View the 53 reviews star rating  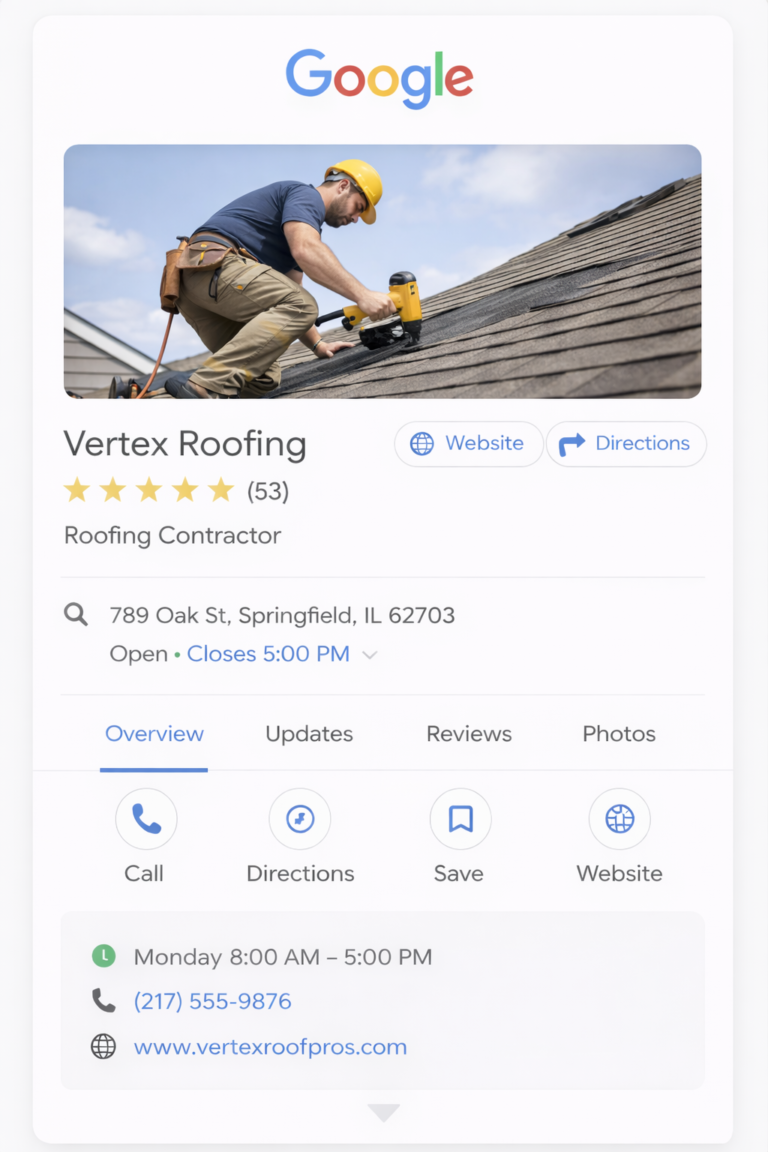pyautogui.click(x=175, y=491)
